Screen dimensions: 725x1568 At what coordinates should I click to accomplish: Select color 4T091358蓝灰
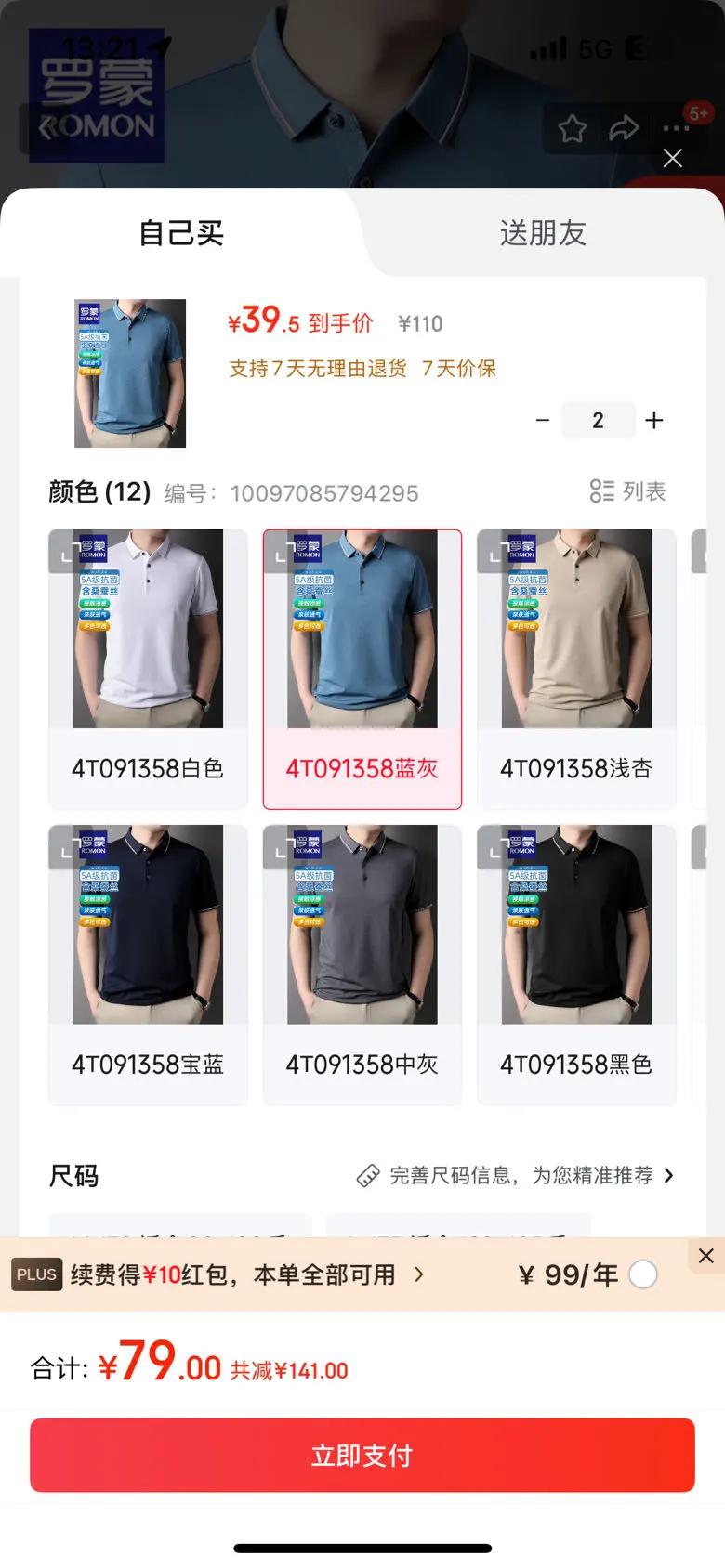[x=362, y=669]
